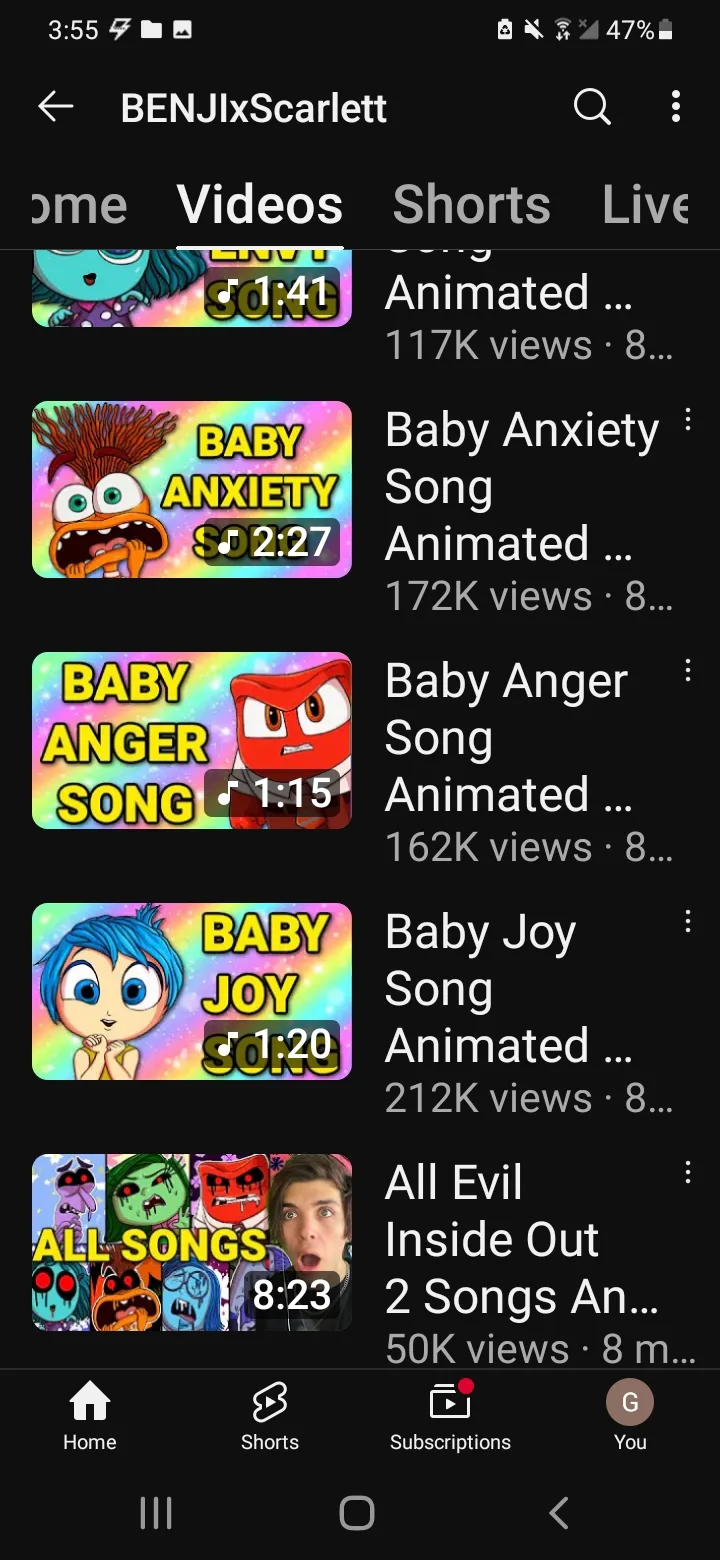The width and height of the screenshot is (720, 1560).
Task: Play All Evil Inside Out 2 Songs
Action: [x=192, y=1242]
